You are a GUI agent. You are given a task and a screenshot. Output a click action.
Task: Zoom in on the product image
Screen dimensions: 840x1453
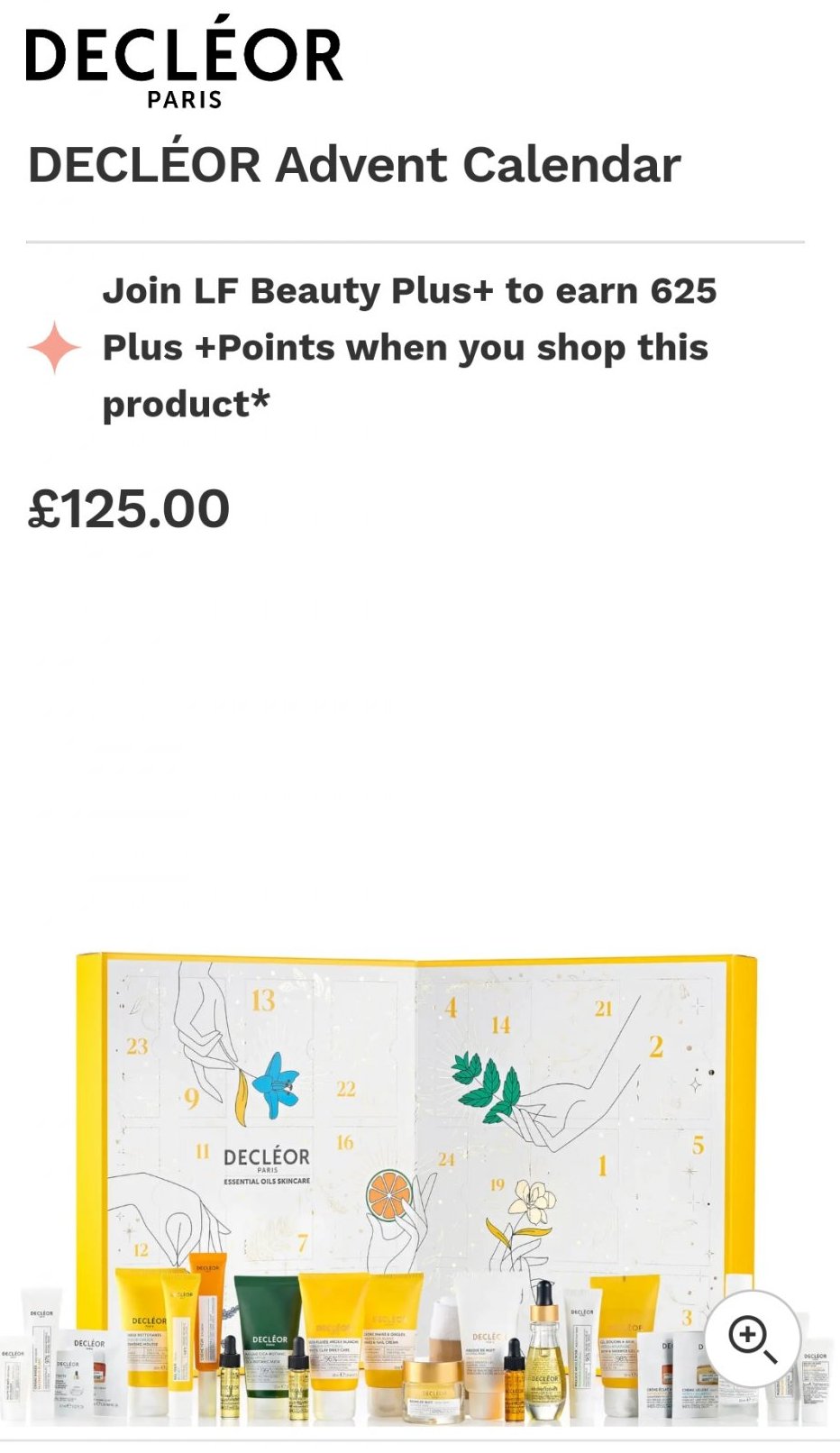753,1338
